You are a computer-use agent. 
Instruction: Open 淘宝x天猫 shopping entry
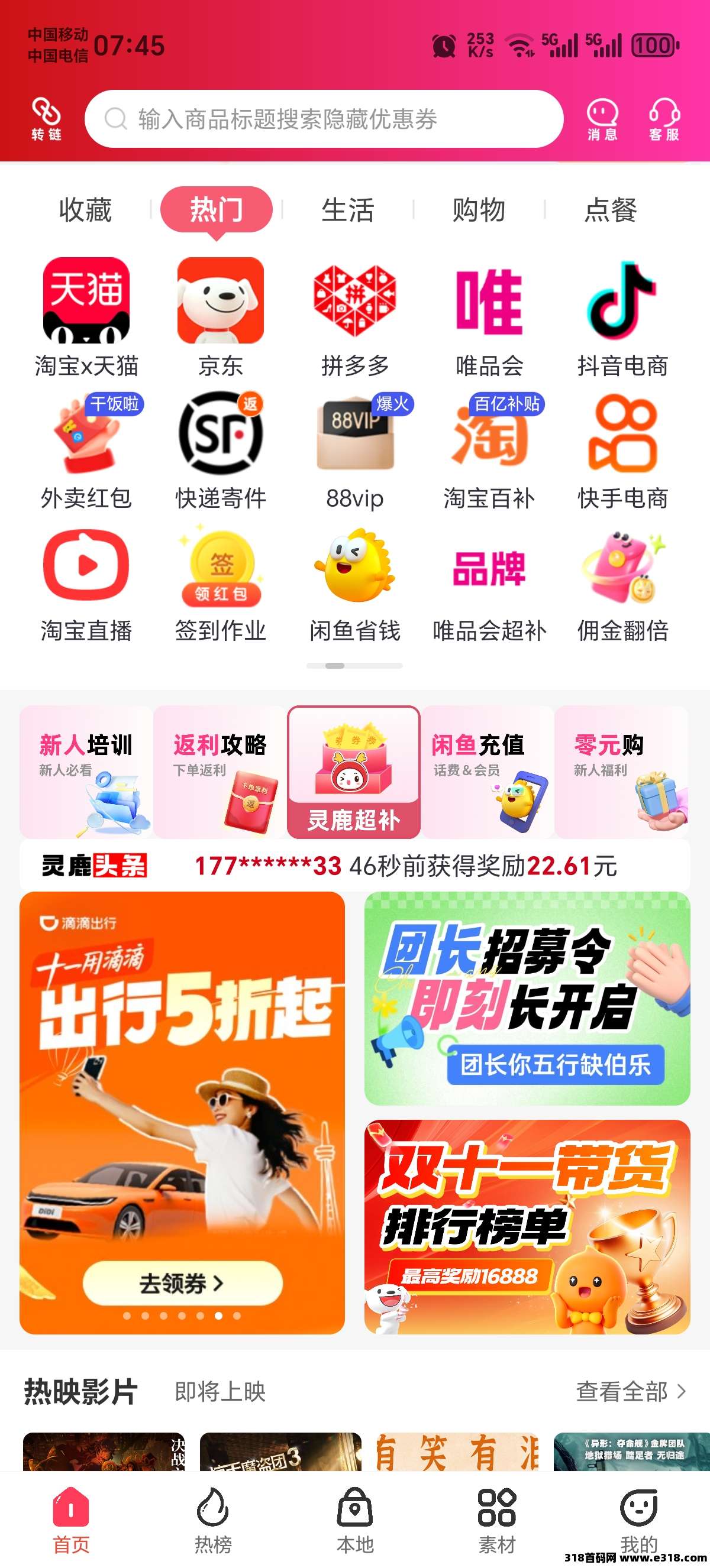click(86, 316)
